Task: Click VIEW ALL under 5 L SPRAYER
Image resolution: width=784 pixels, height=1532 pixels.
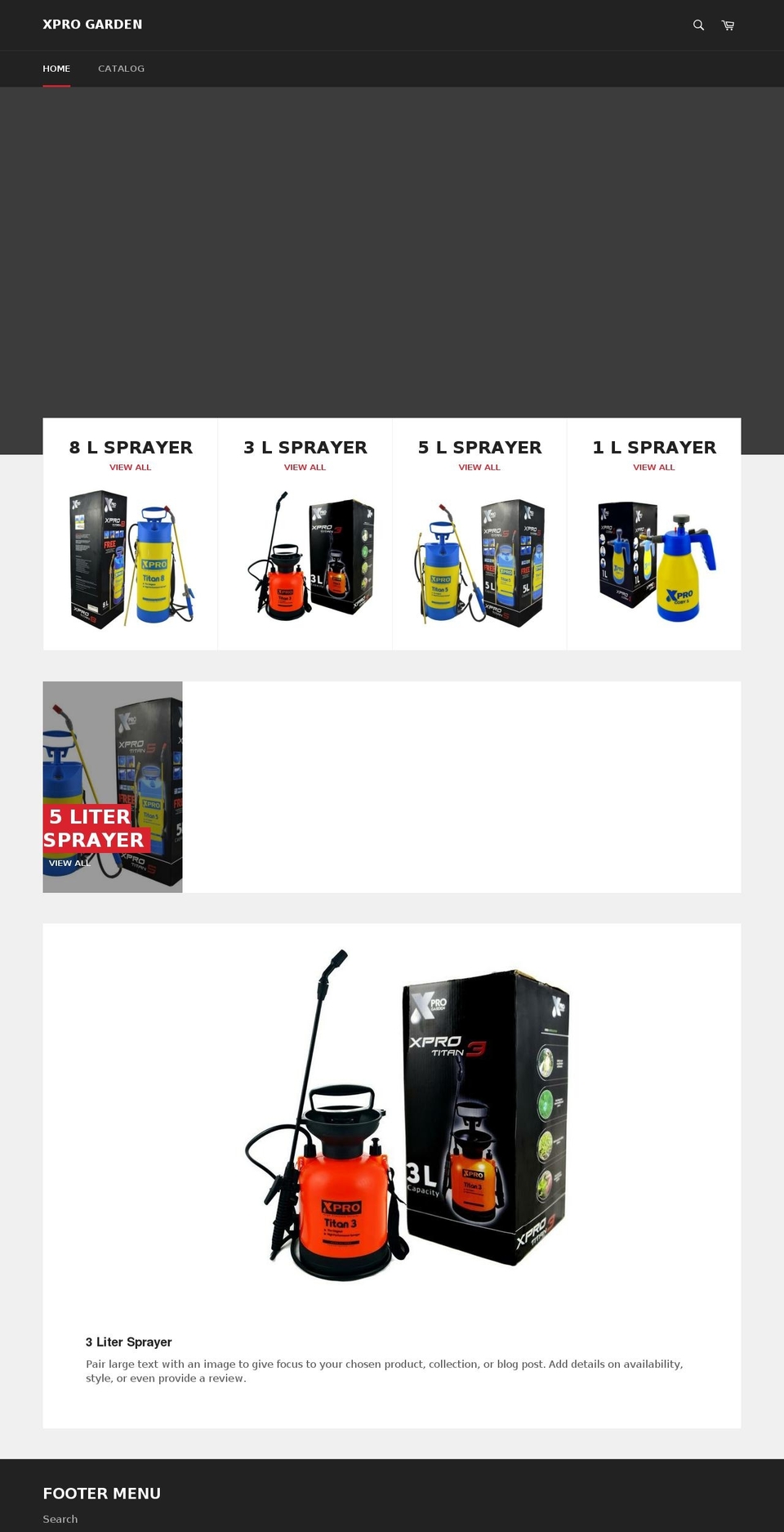Action: coord(479,467)
